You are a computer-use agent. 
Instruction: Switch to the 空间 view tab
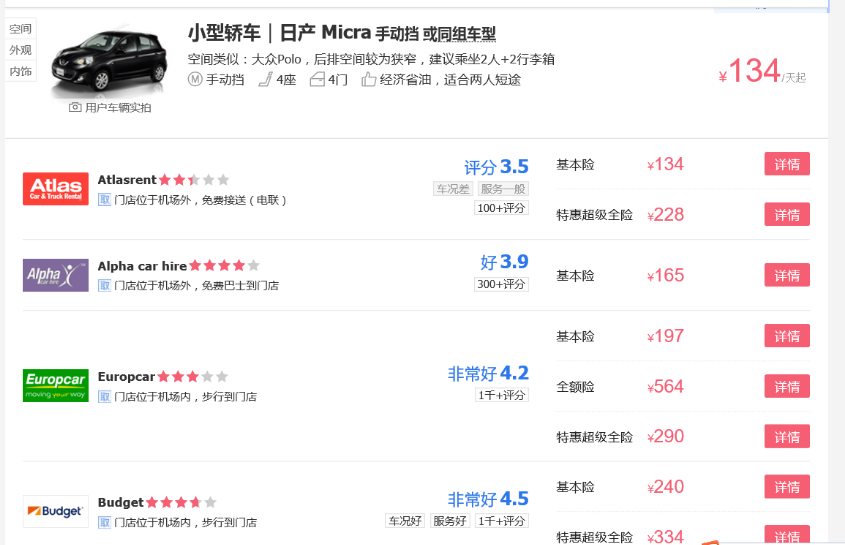[x=20, y=29]
